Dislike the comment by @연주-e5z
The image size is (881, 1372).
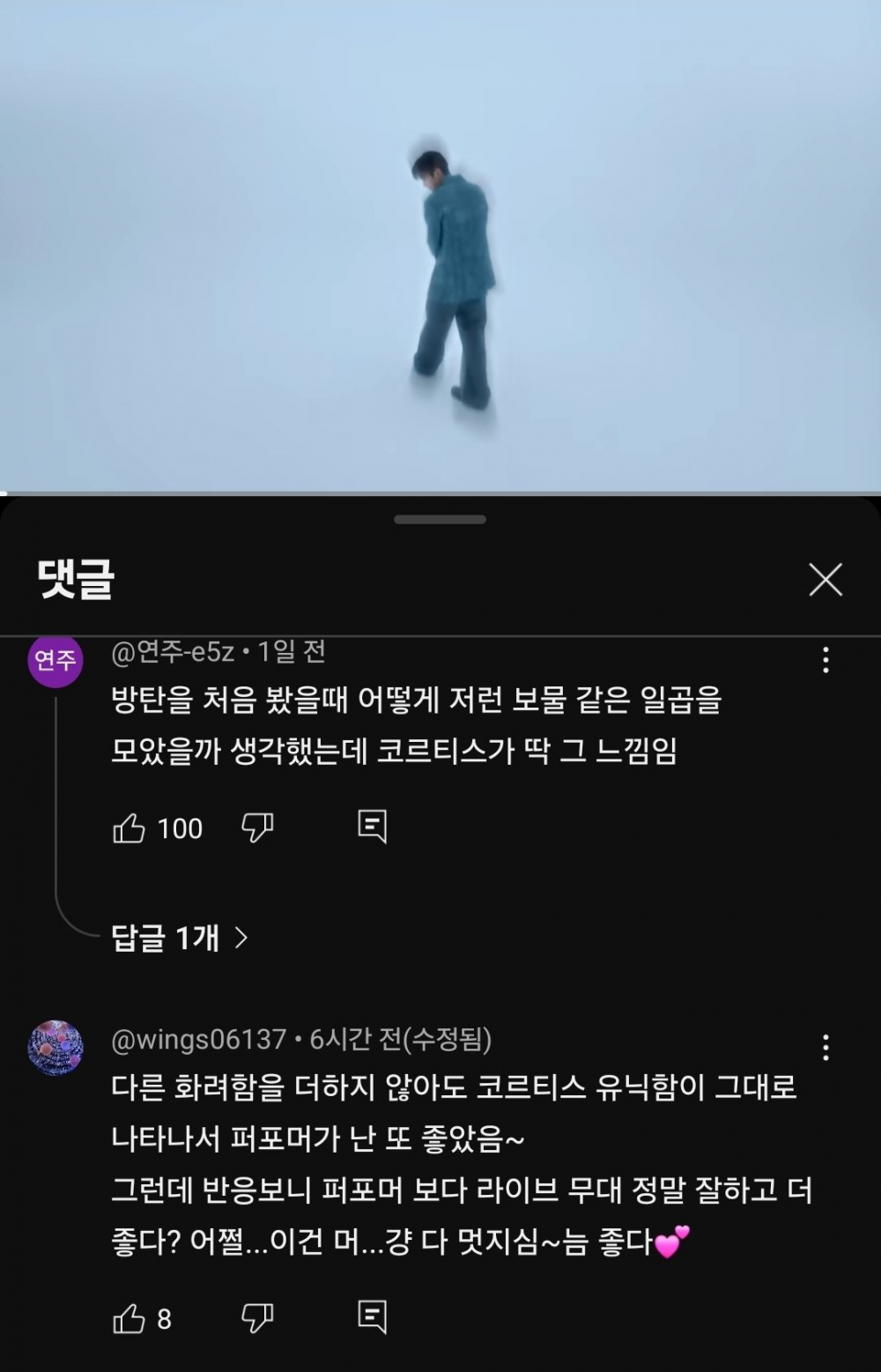[x=257, y=827]
